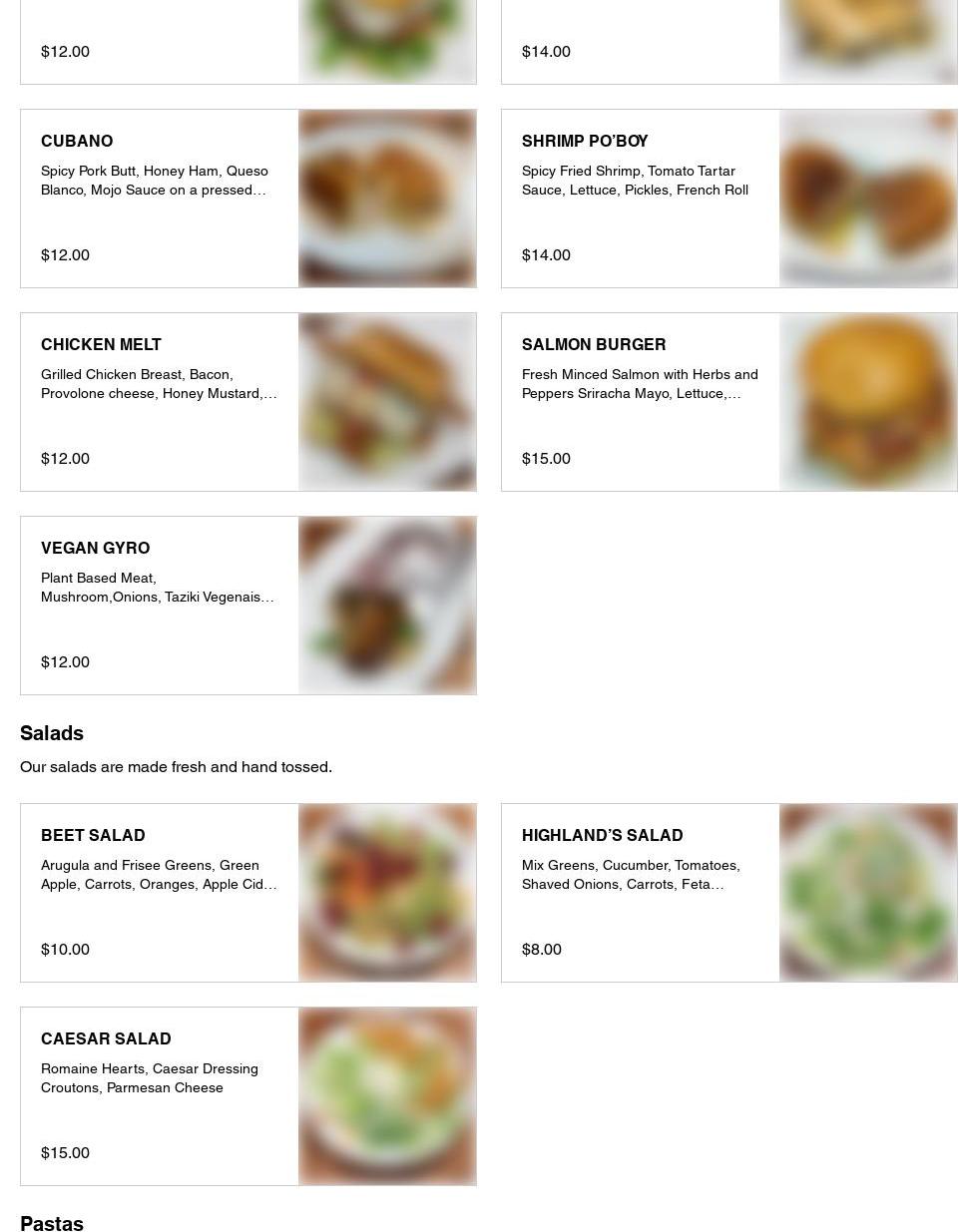
Task: Choose the Vegan Gyro card
Action: (x=247, y=606)
